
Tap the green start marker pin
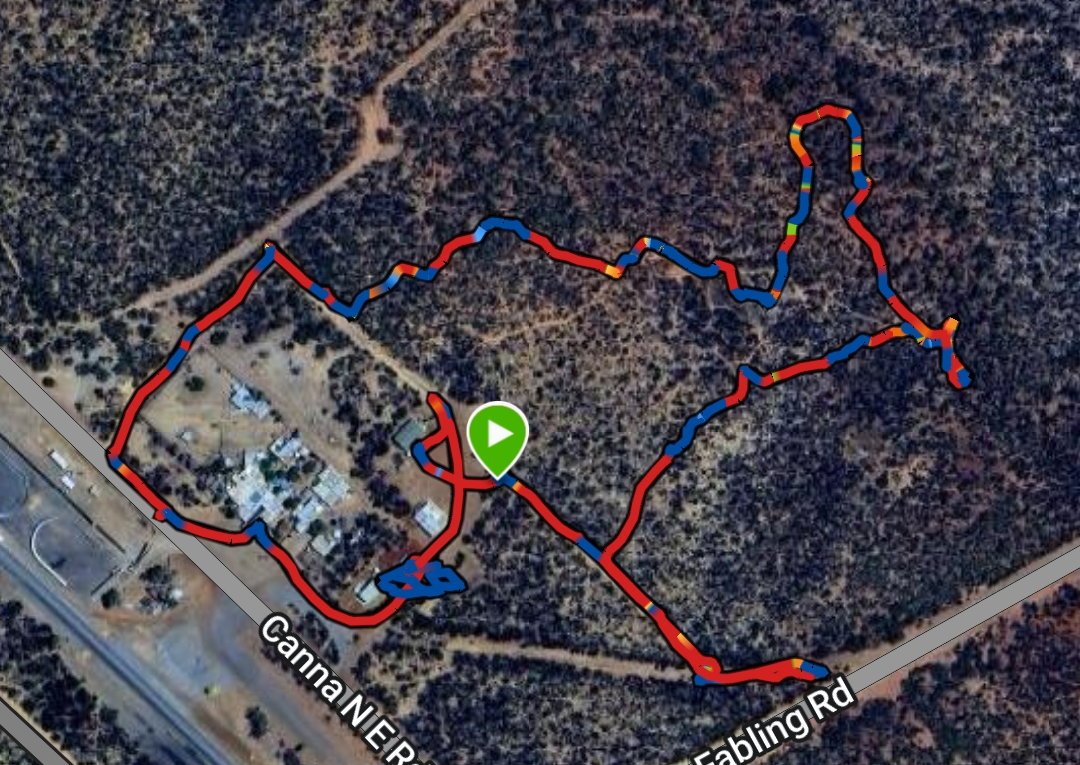pos(497,436)
